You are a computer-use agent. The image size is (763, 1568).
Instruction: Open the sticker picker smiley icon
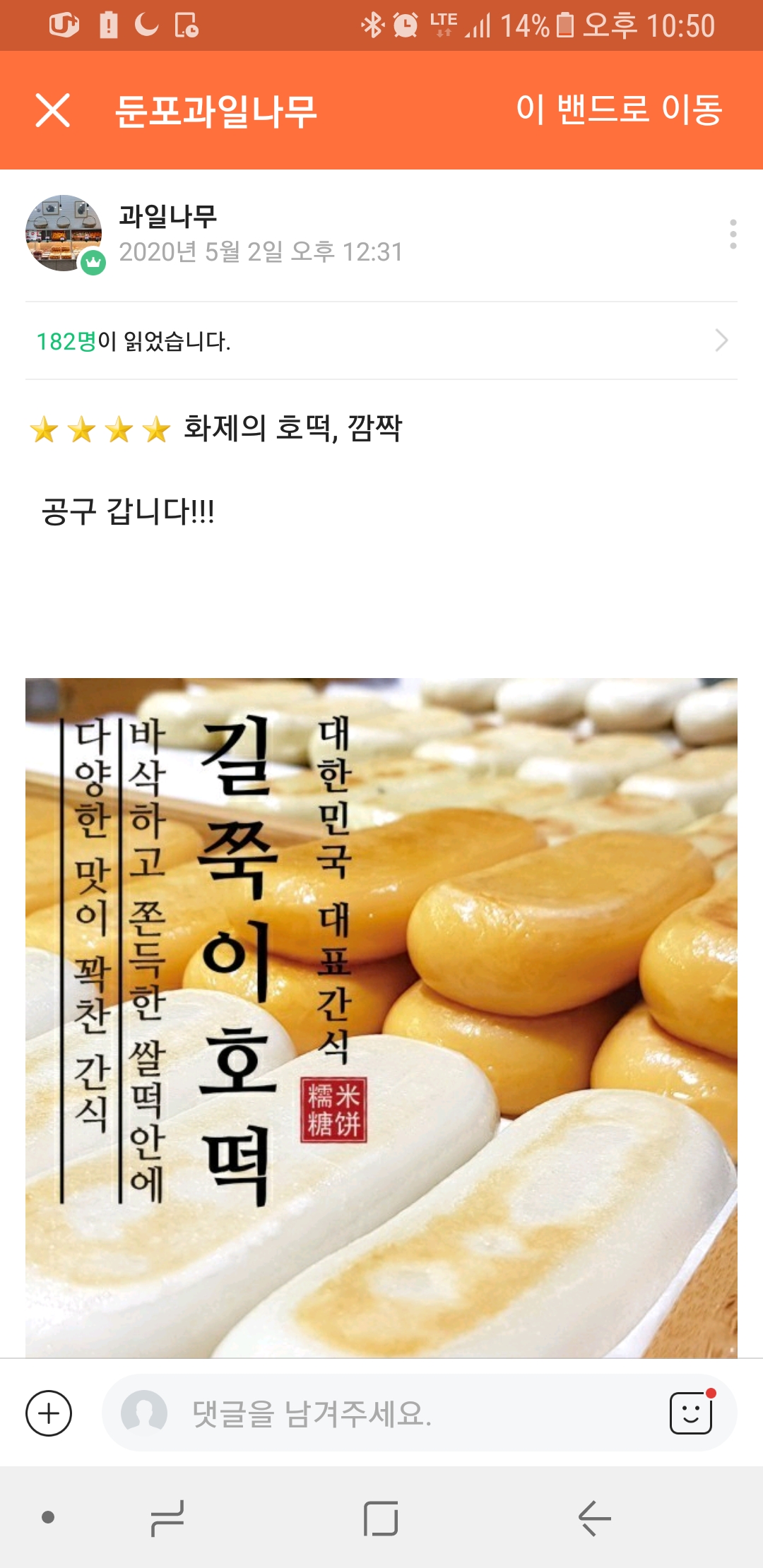(691, 1413)
